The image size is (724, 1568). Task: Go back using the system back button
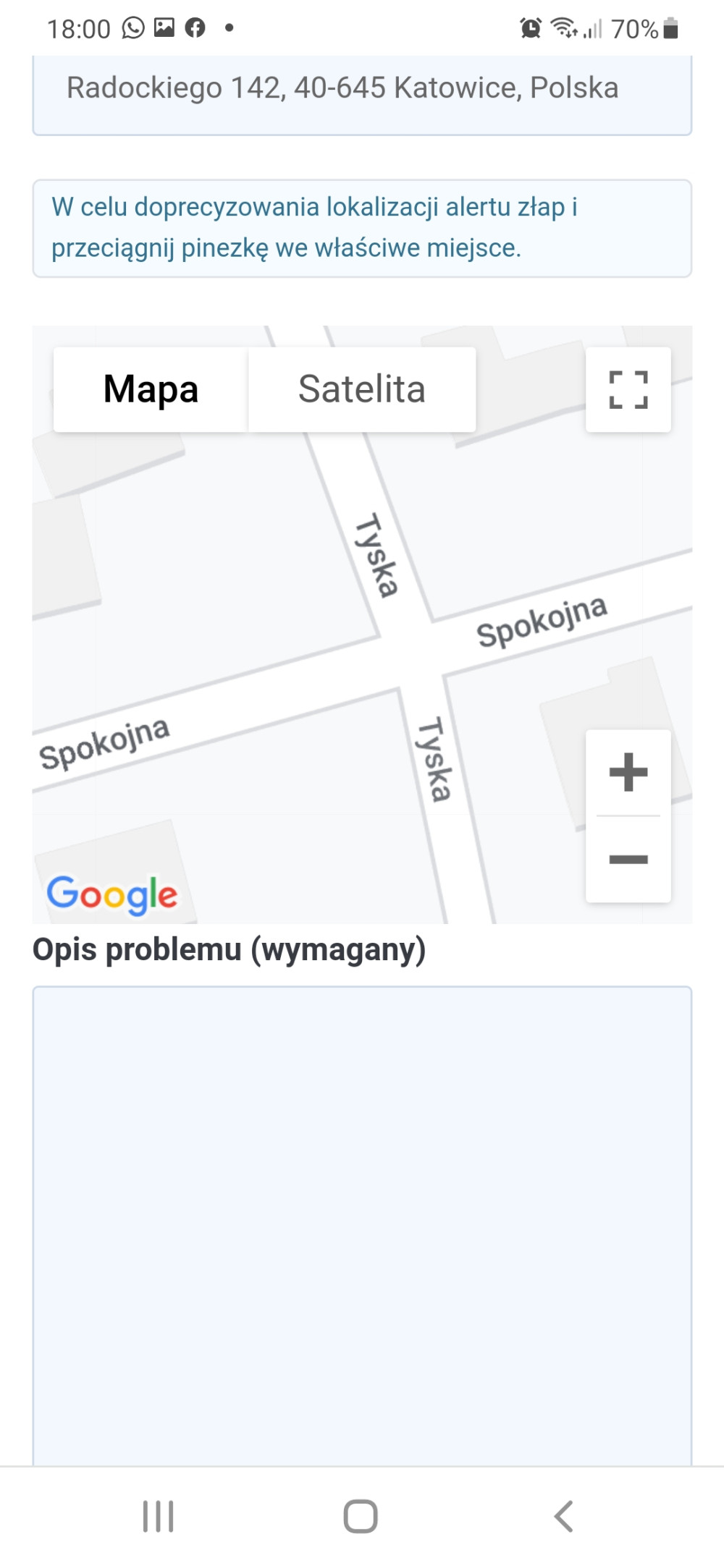(x=563, y=1516)
